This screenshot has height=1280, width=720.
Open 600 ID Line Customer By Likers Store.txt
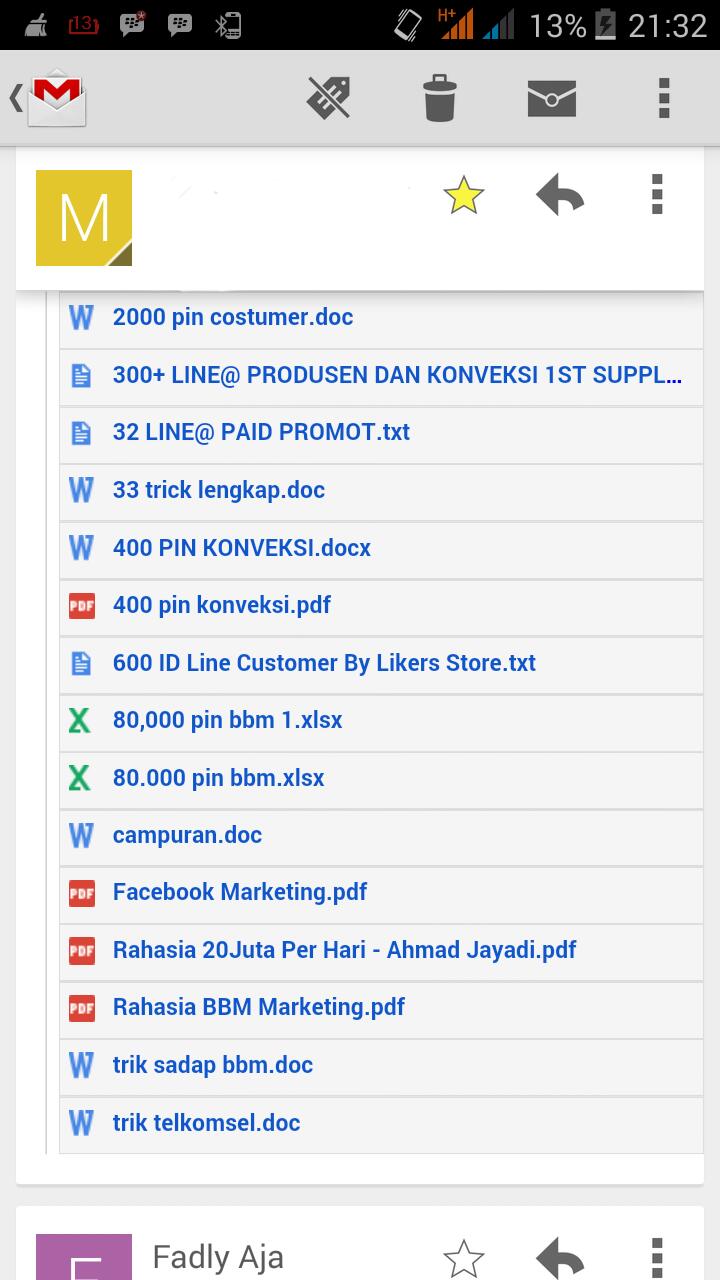tap(324, 663)
